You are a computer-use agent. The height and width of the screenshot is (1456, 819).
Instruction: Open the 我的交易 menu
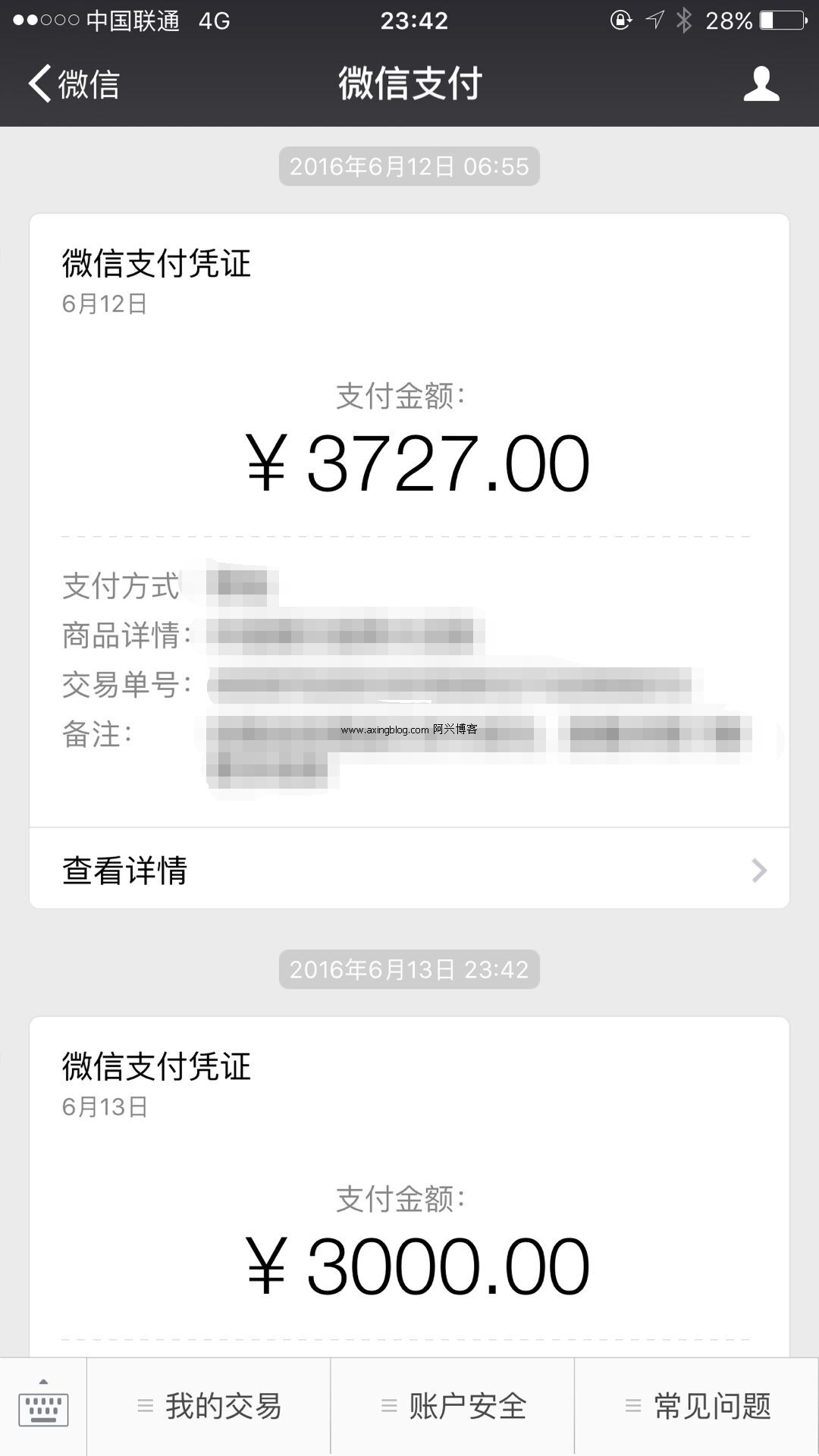[209, 1407]
